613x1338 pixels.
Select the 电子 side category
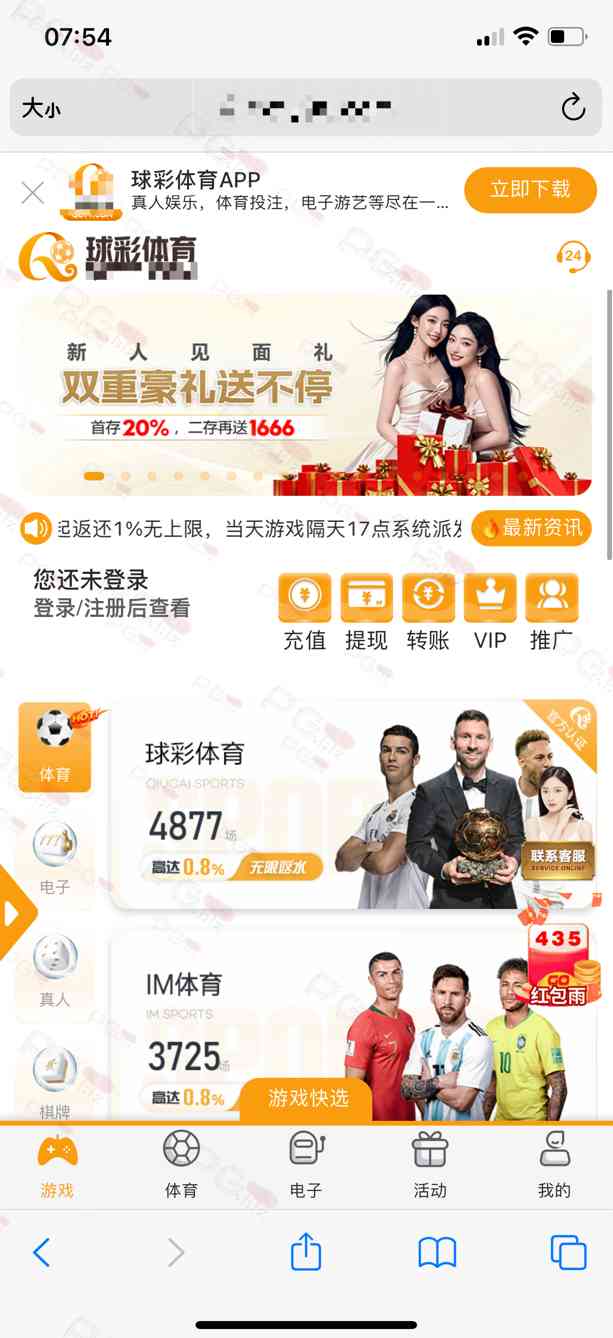click(54, 857)
